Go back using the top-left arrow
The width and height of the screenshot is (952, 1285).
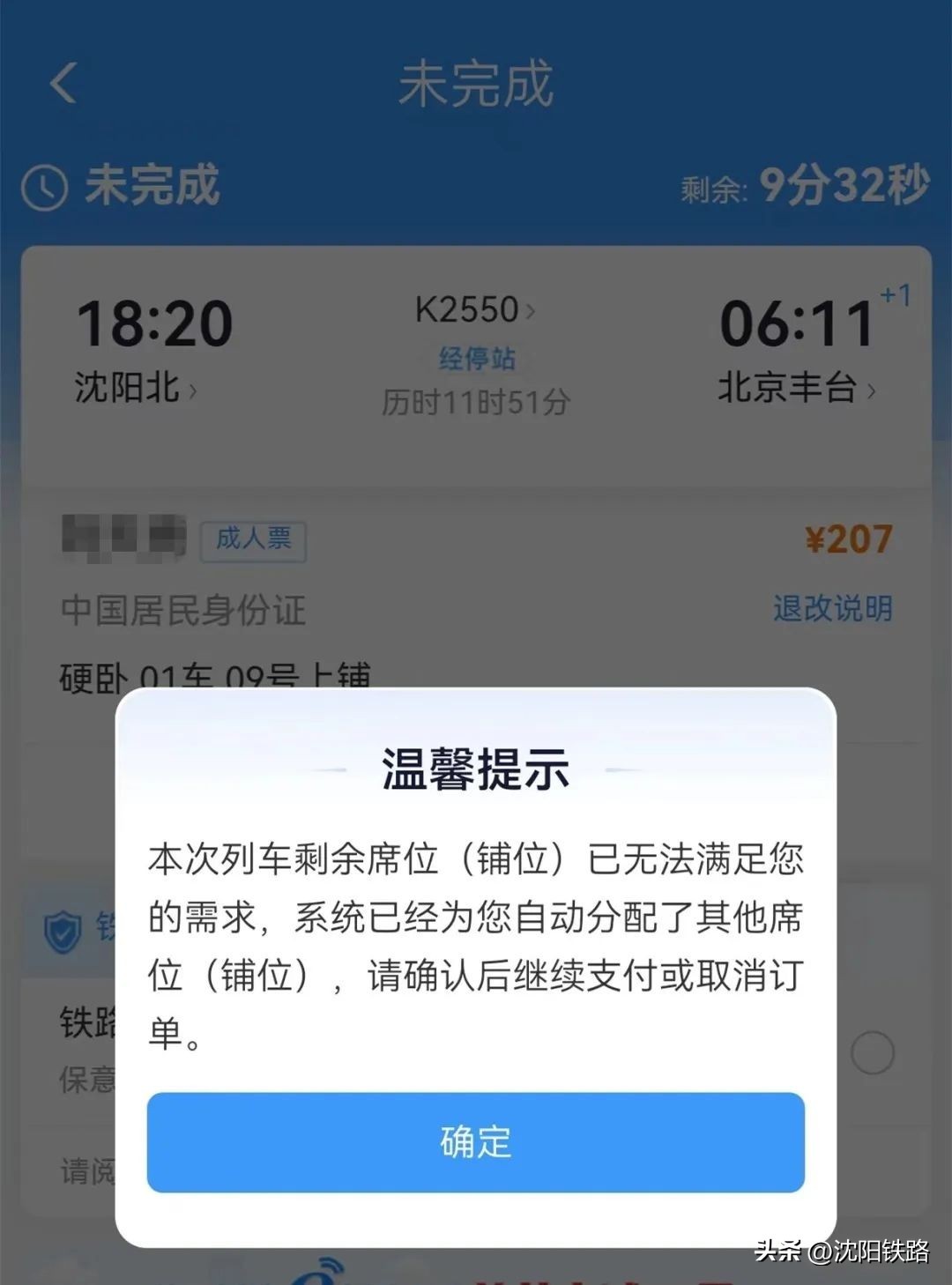[x=63, y=84]
